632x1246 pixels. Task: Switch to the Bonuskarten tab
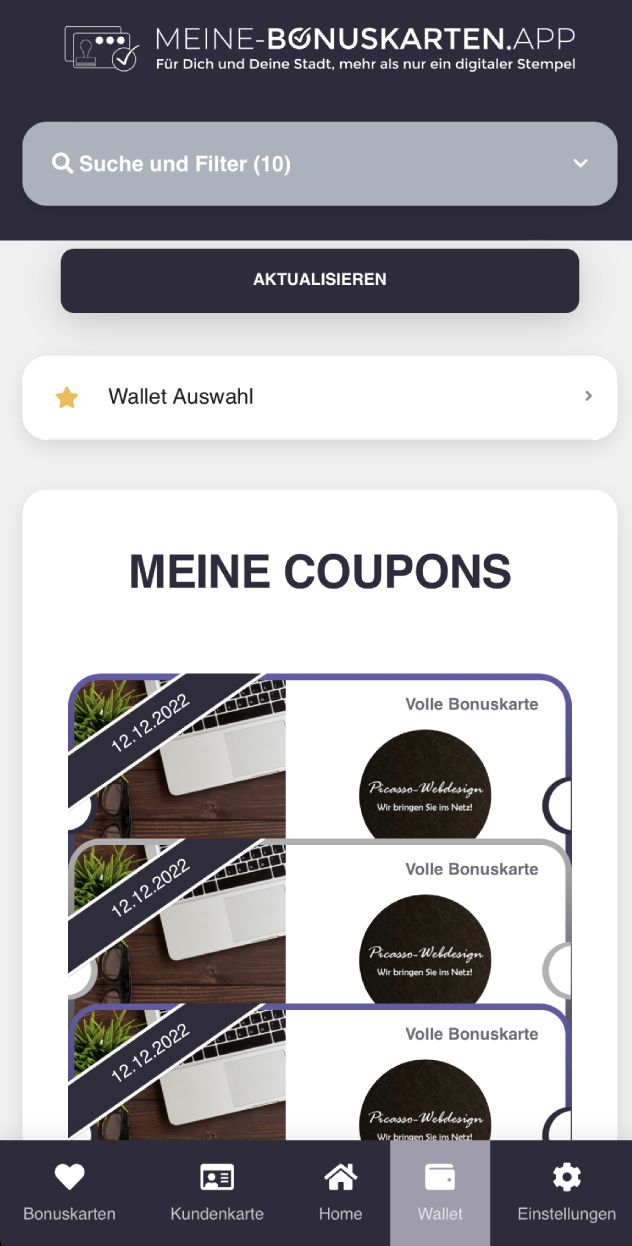tap(70, 1193)
